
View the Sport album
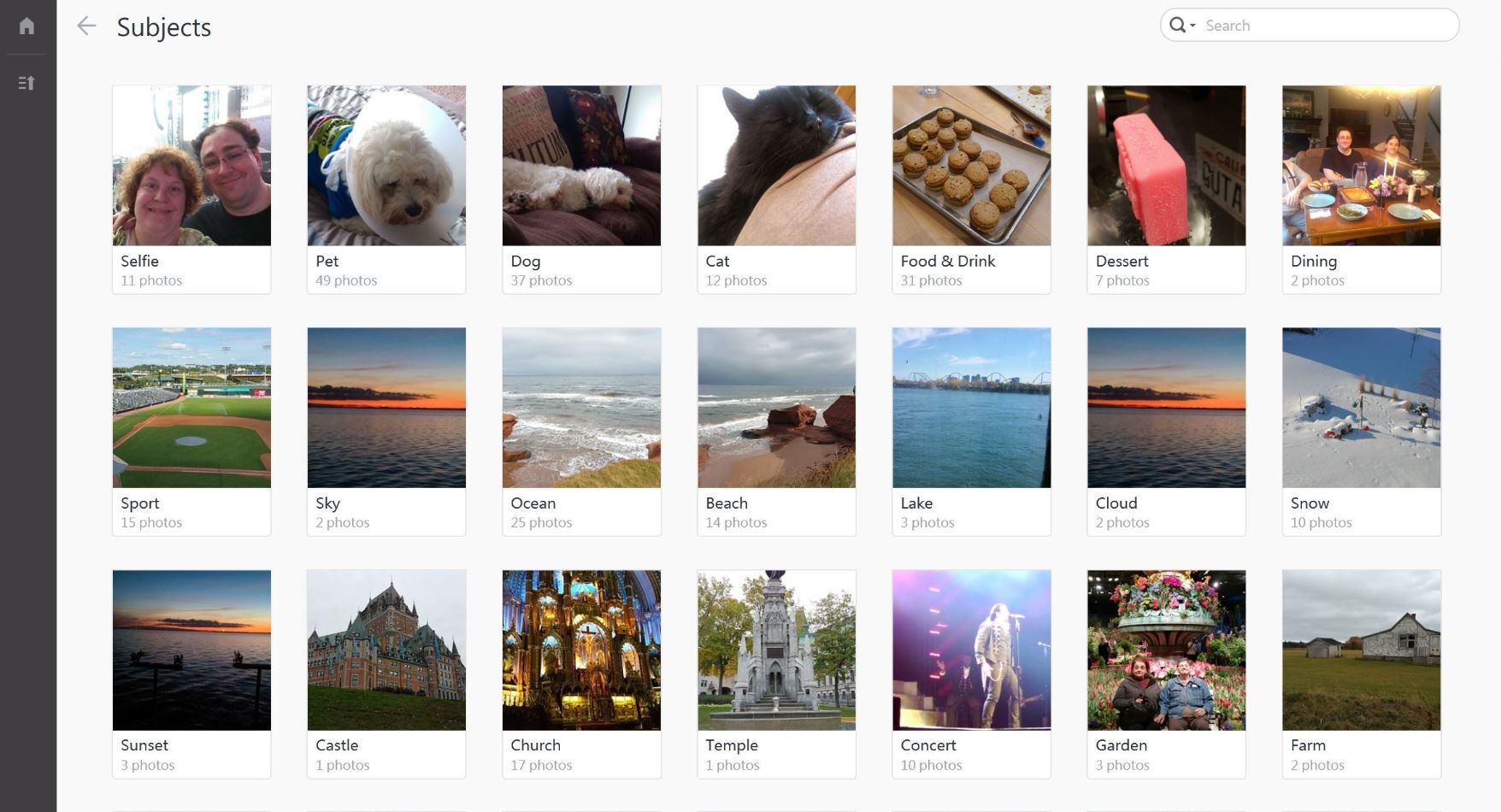pos(191,431)
